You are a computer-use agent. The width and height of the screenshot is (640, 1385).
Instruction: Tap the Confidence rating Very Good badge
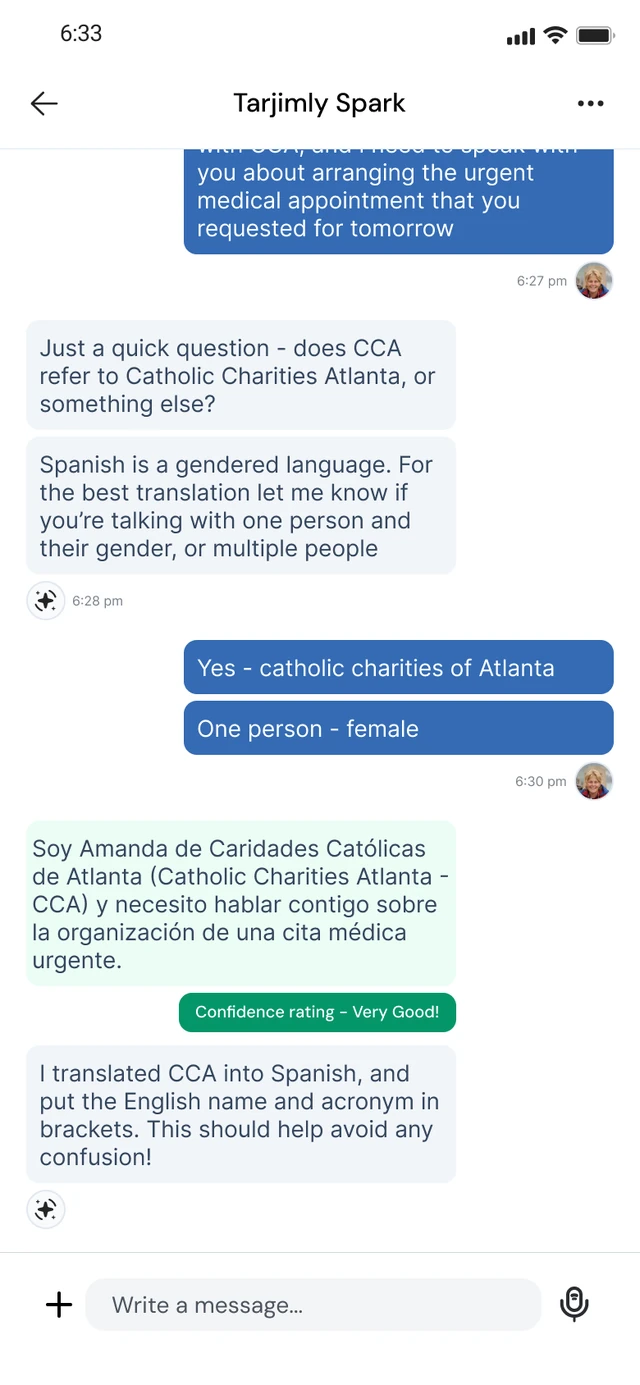click(317, 1012)
